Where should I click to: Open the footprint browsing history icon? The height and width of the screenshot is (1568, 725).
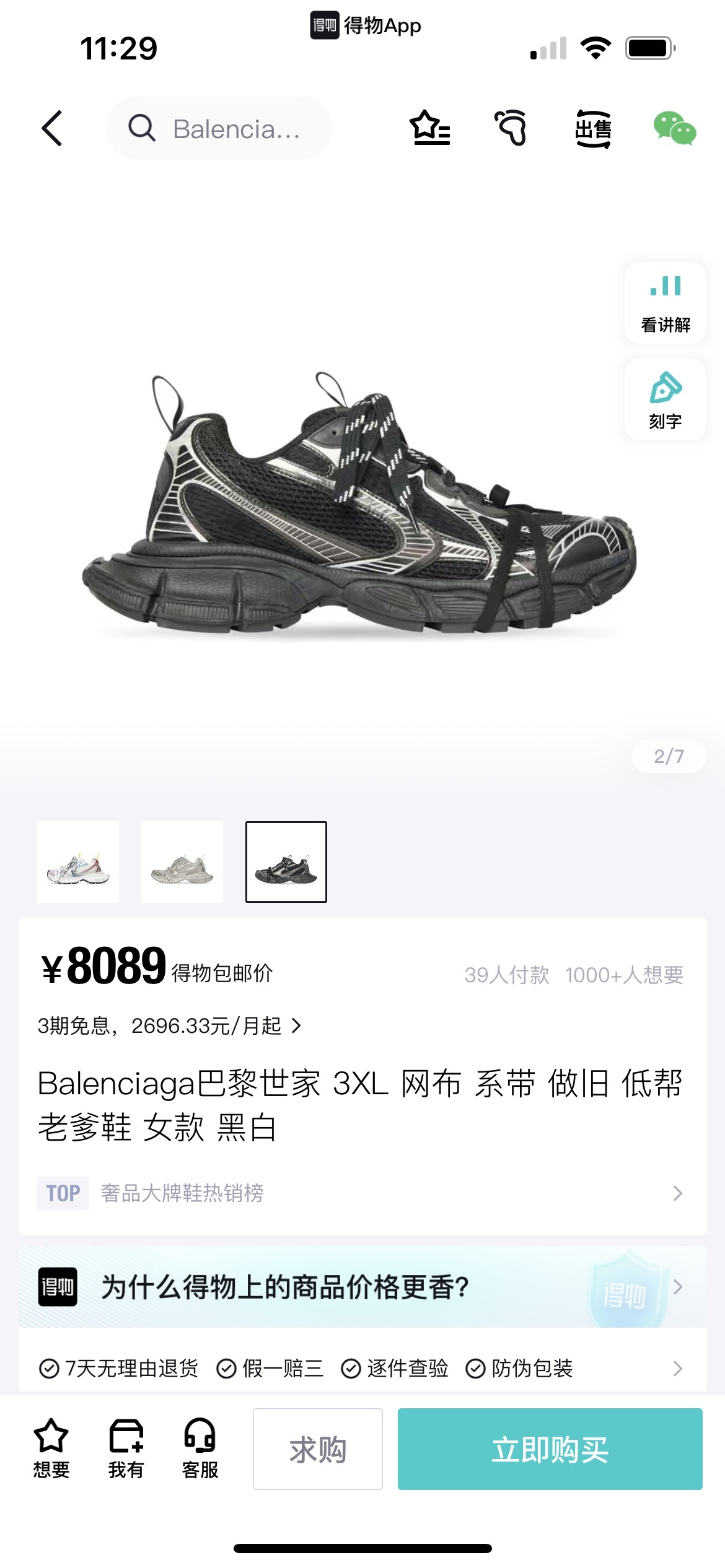point(511,128)
